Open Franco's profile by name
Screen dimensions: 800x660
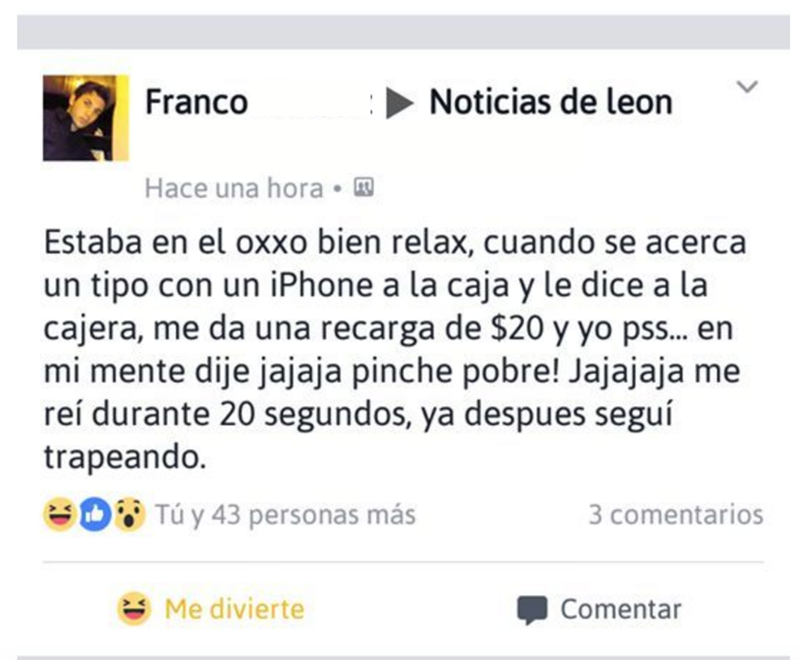[x=197, y=102]
